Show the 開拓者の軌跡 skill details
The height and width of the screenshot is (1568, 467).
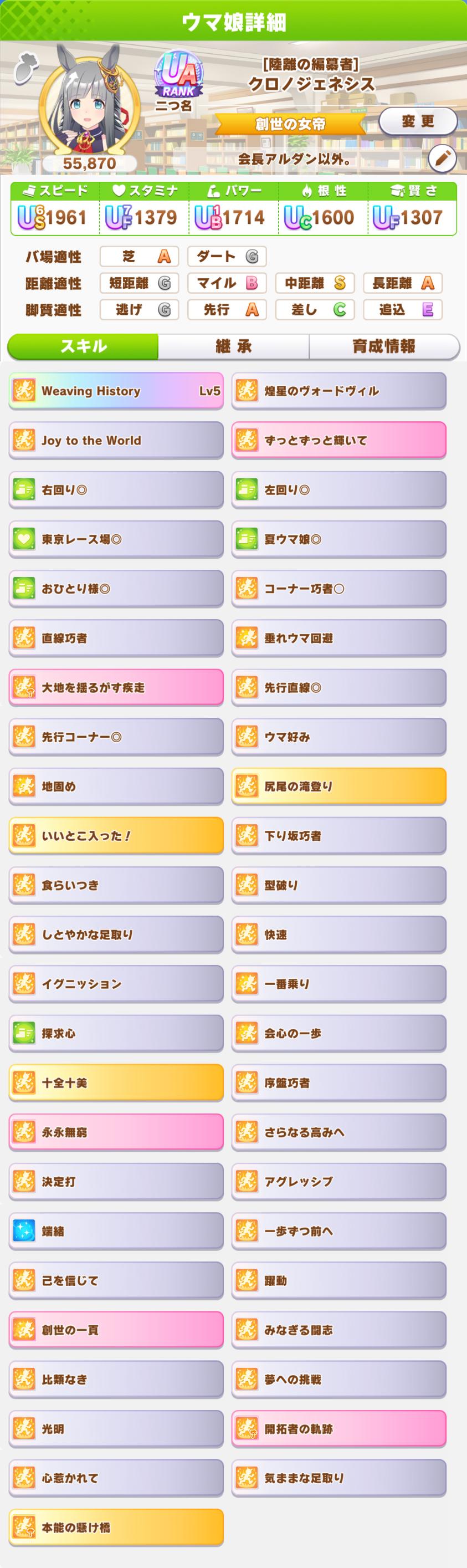[x=338, y=1429]
